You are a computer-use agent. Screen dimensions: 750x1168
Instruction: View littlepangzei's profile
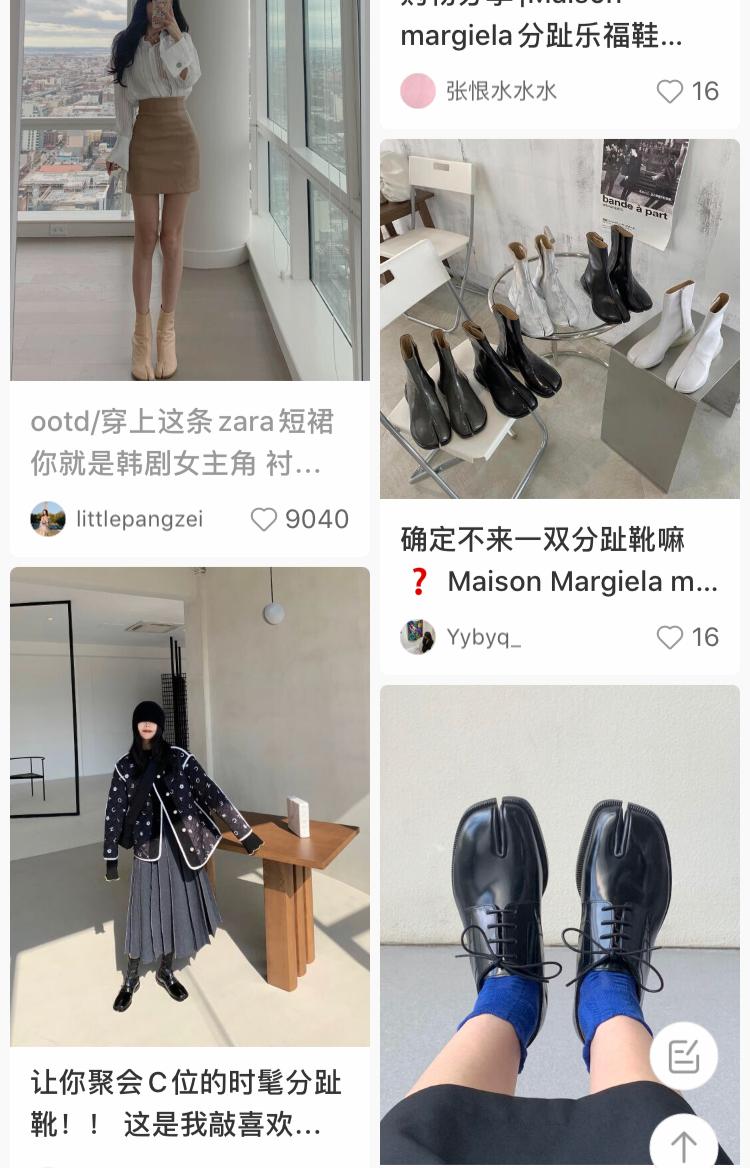click(48, 519)
